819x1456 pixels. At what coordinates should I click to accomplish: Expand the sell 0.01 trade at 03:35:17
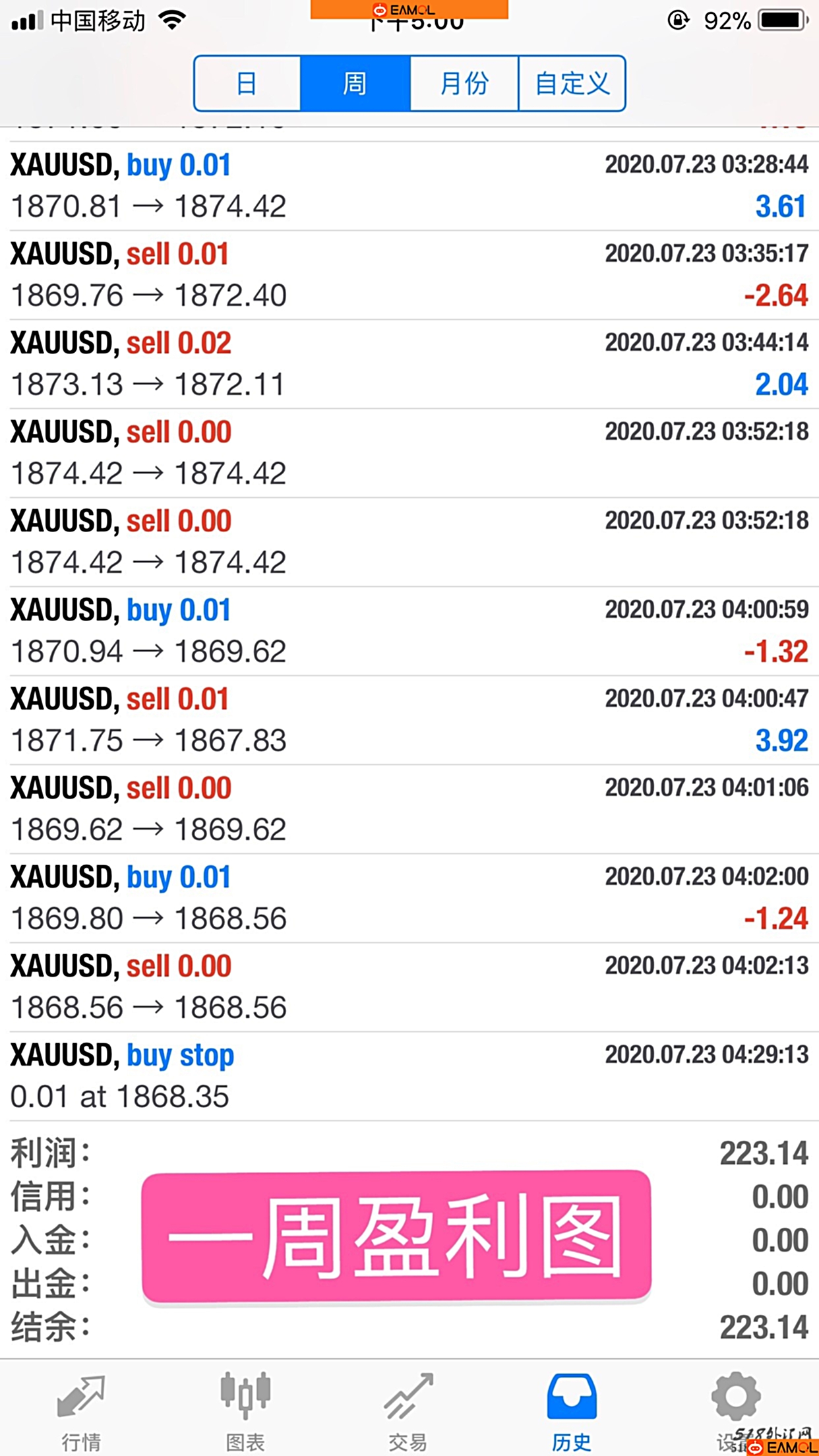pos(409,275)
